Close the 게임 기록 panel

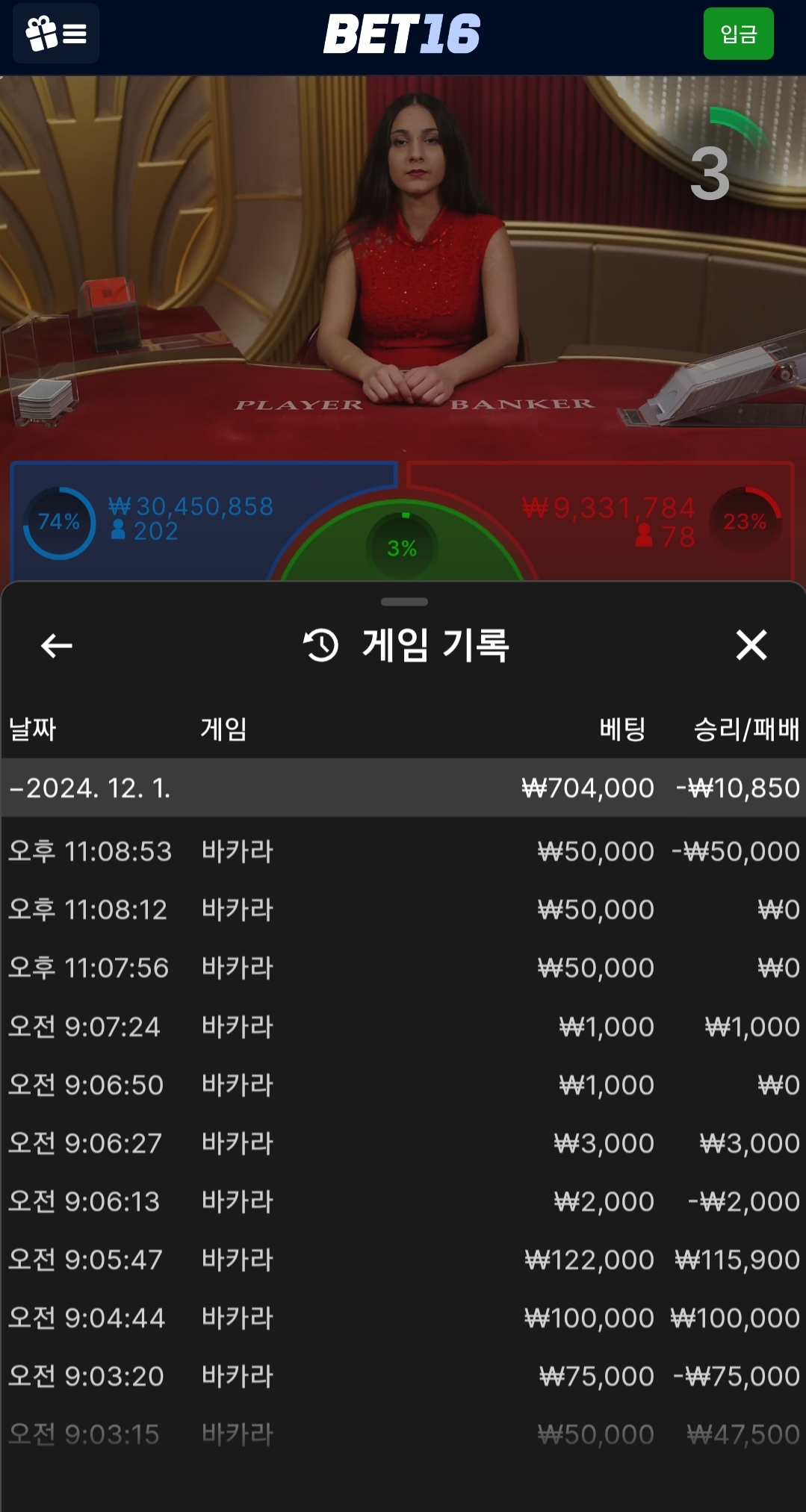click(x=751, y=645)
